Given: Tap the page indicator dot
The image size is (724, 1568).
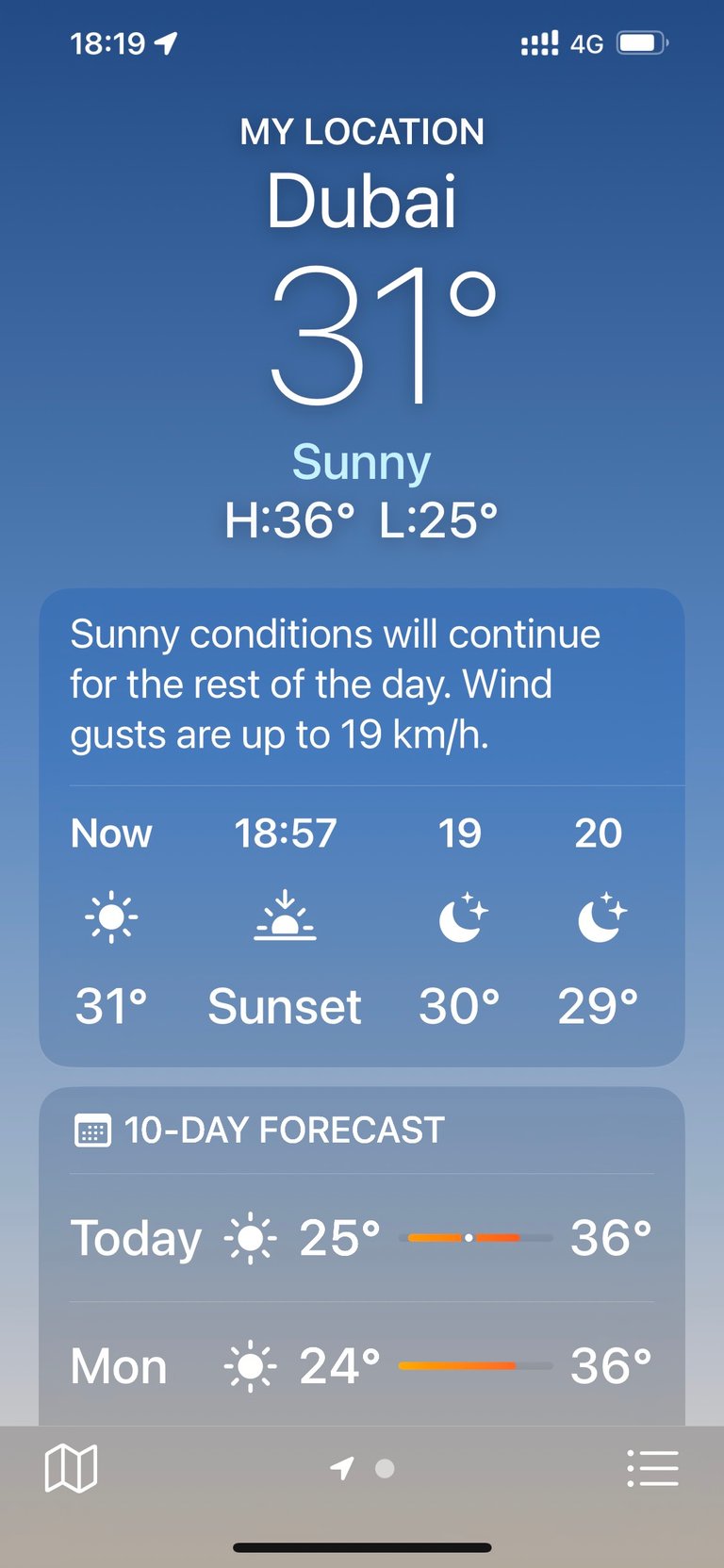Looking at the screenshot, I should click(385, 1468).
